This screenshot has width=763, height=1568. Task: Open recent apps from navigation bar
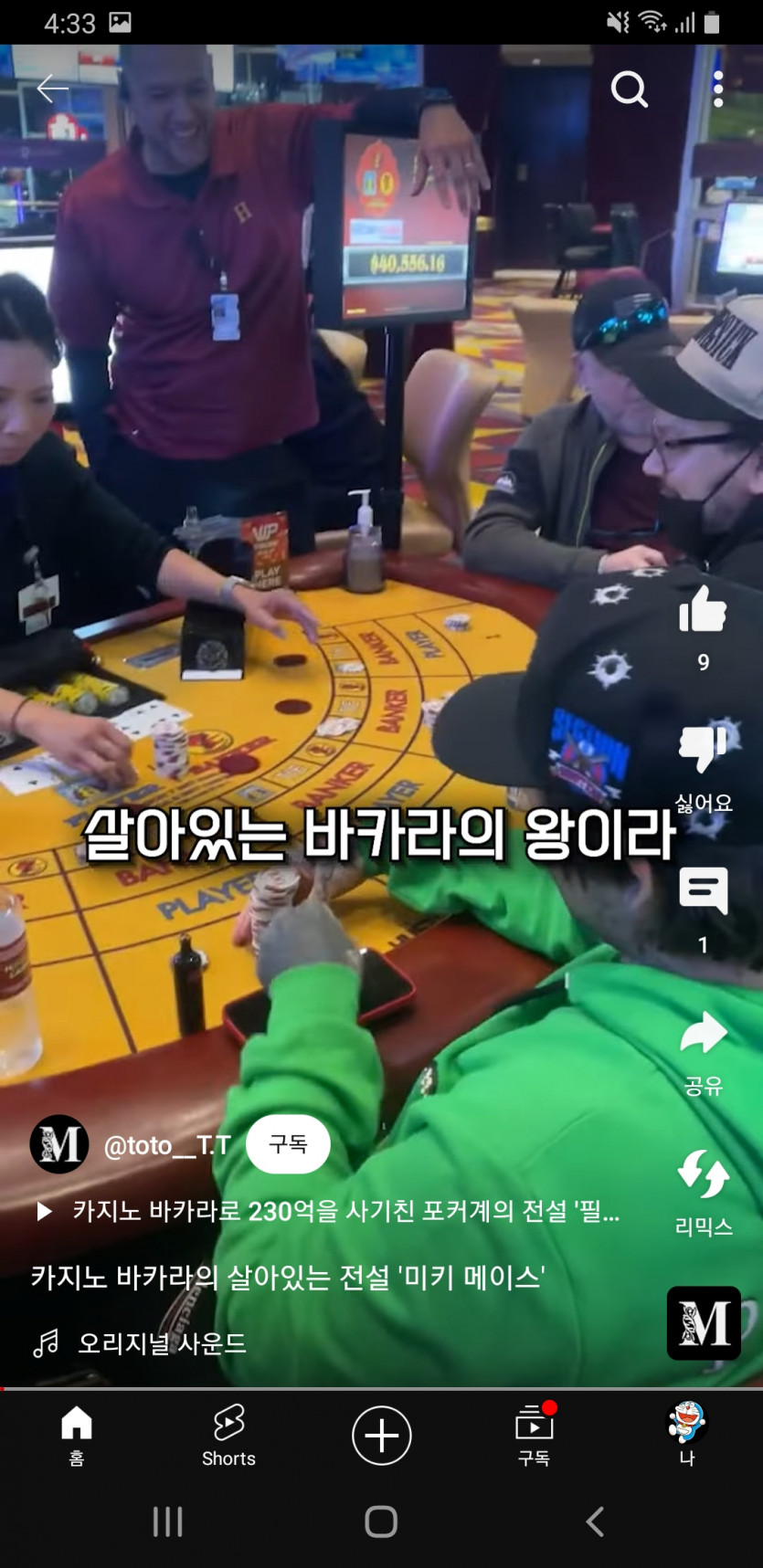tap(167, 1521)
